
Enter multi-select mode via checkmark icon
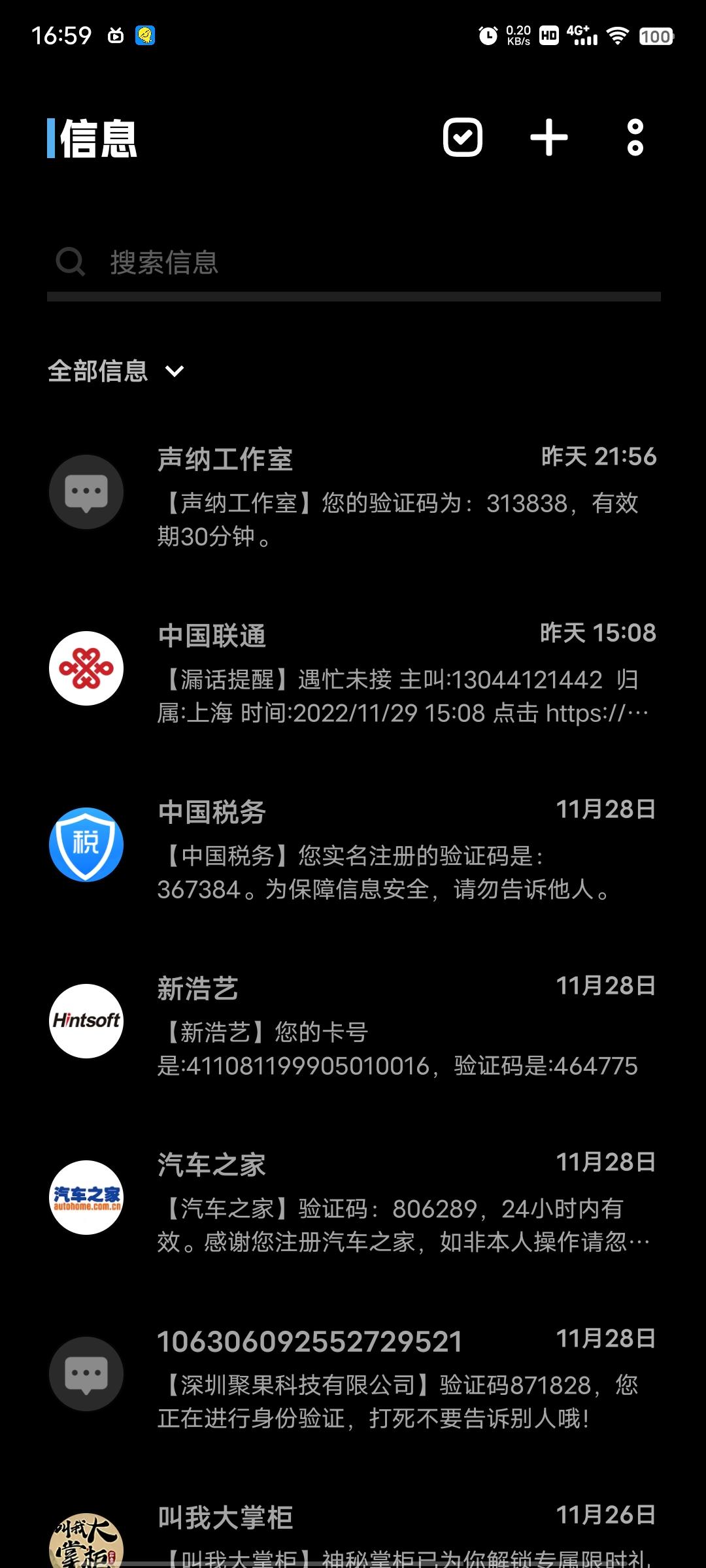click(463, 138)
